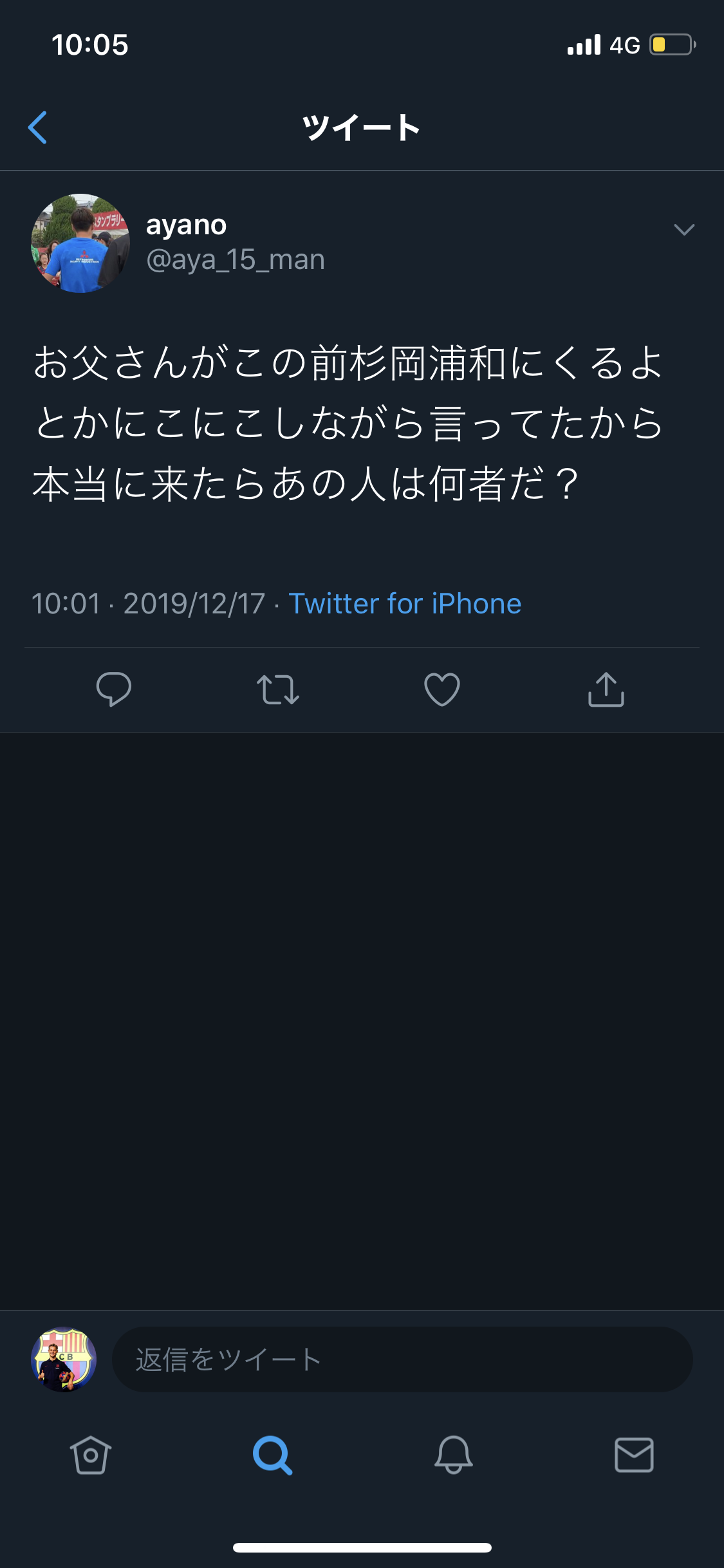Open ayano's profile picture

pyautogui.click(x=80, y=243)
